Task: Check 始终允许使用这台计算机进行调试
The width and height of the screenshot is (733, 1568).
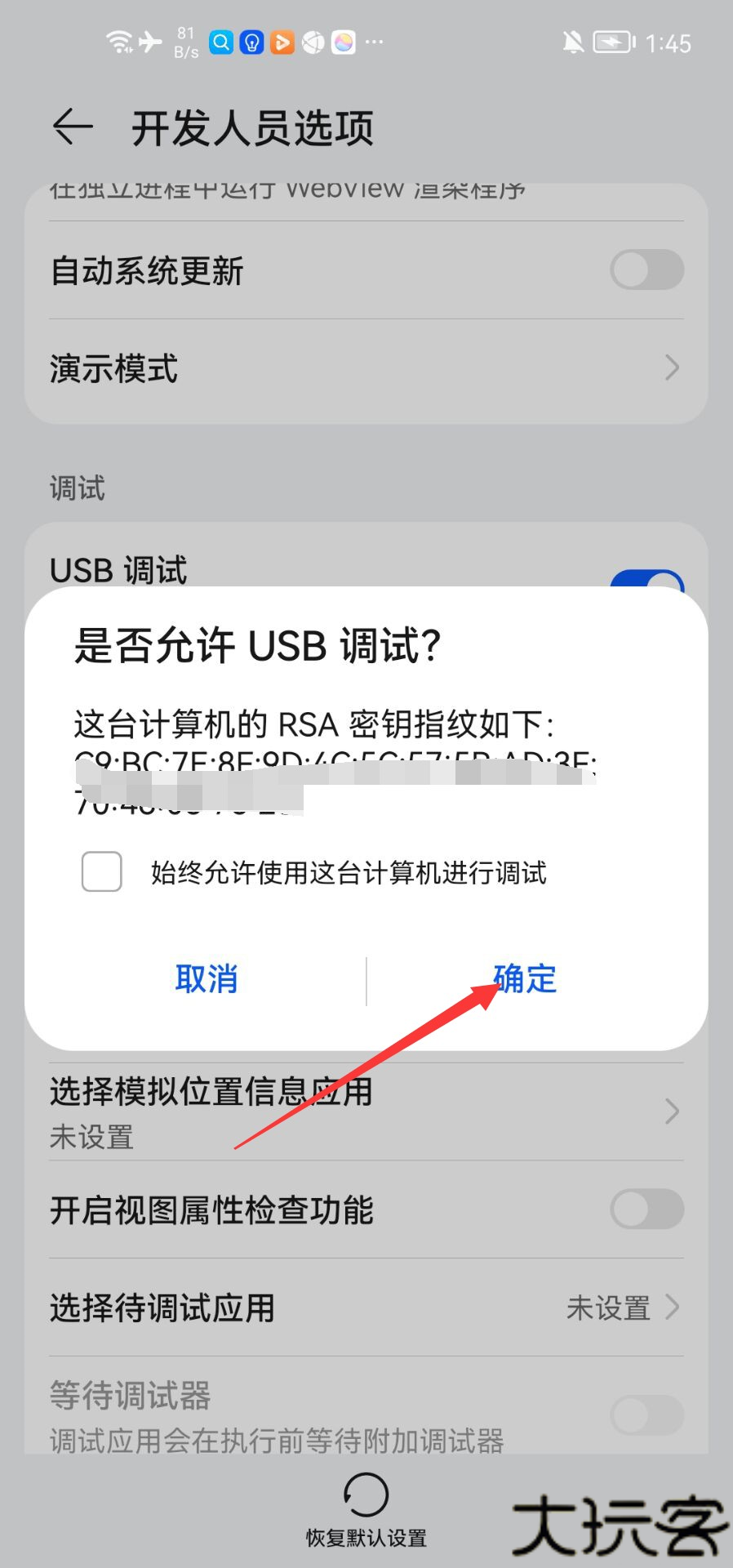Action: pyautogui.click(x=102, y=871)
